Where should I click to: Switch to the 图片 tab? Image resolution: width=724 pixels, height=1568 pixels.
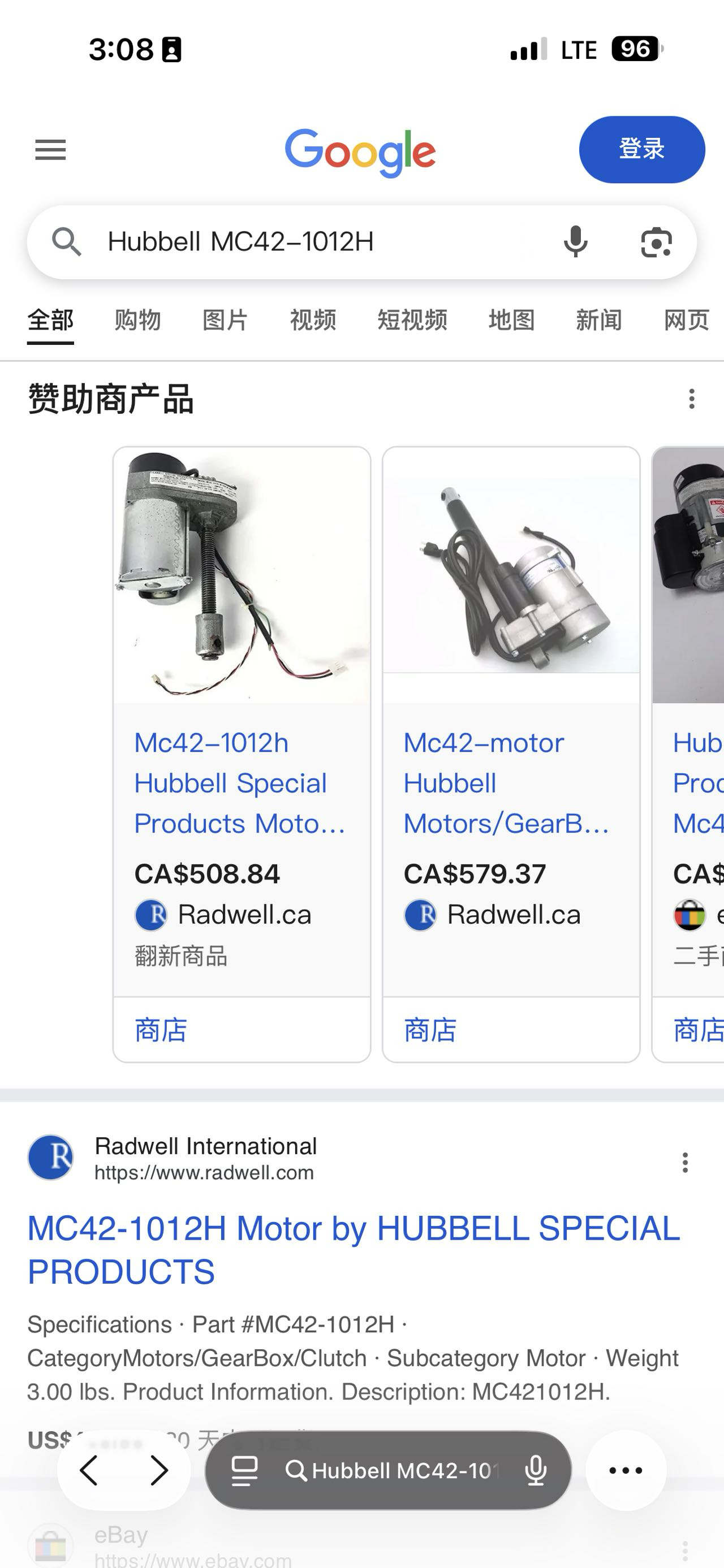click(225, 319)
